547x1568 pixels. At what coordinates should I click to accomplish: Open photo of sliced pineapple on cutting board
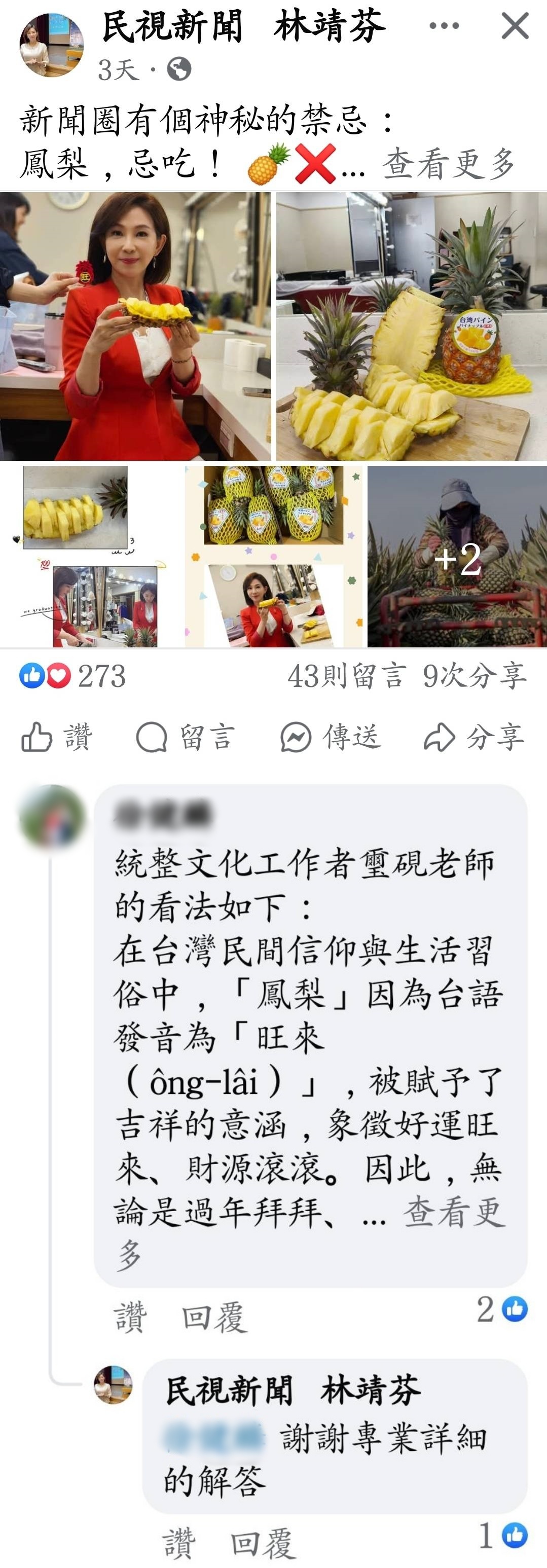click(411, 326)
